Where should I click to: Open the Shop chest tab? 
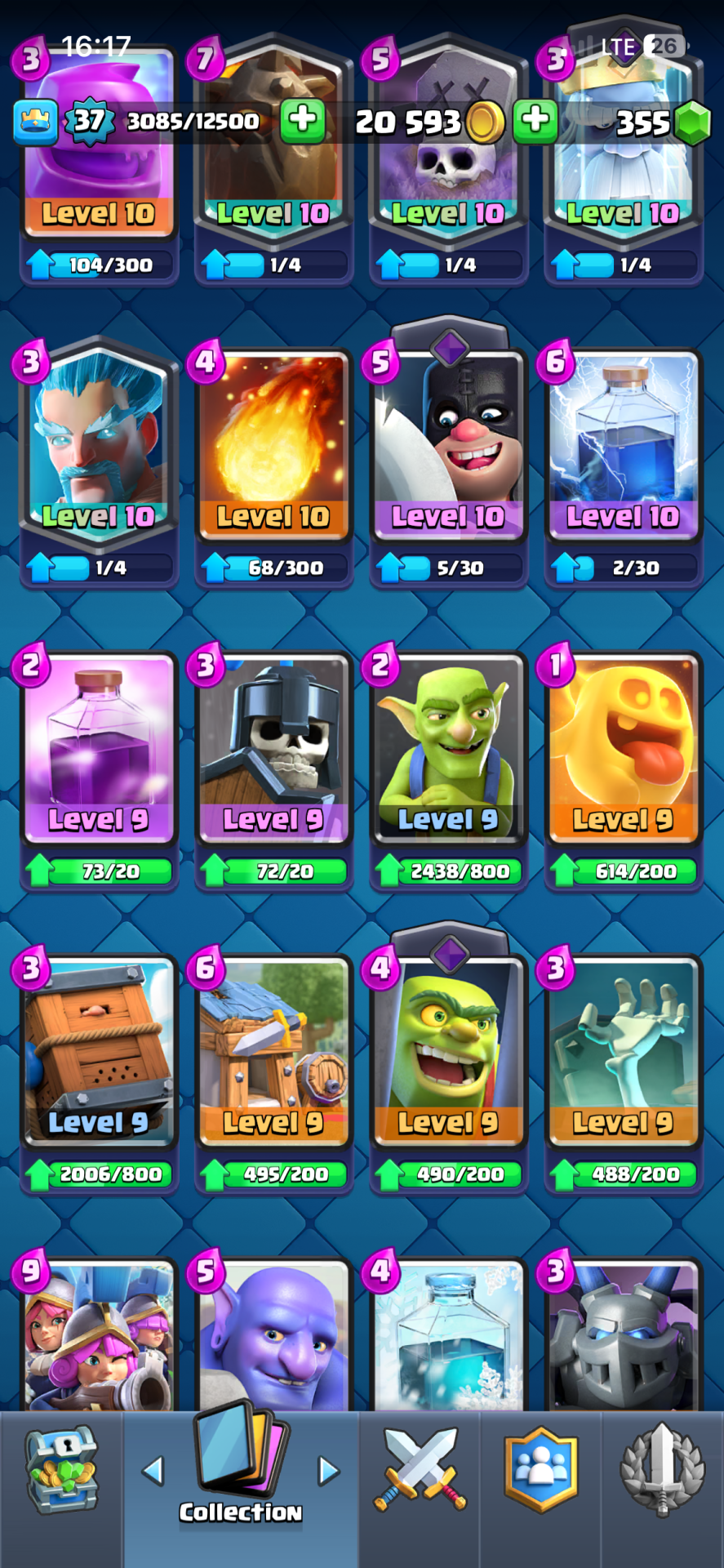61,1470
